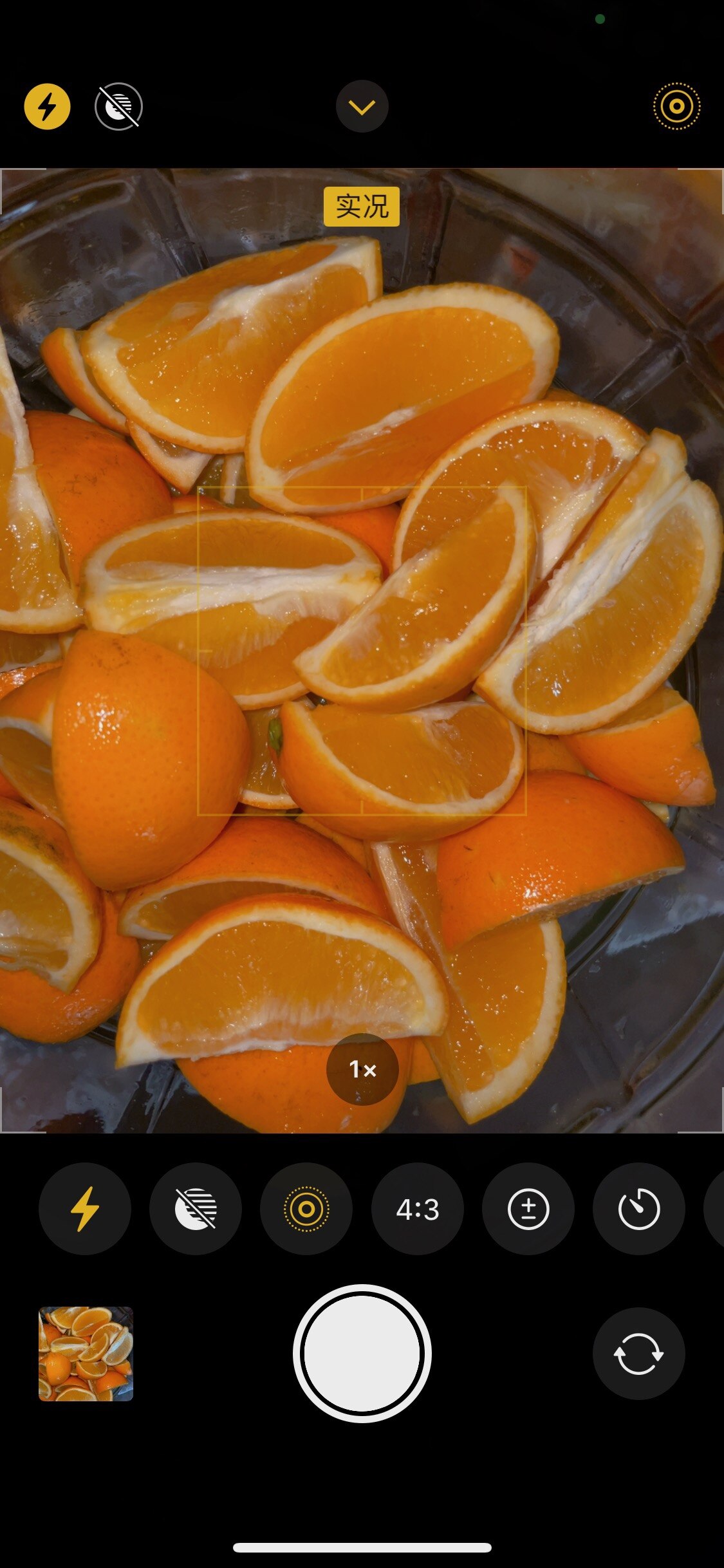Image resolution: width=724 pixels, height=1568 pixels.
Task: Toggle Live Photo icon in the top corner
Action: (676, 106)
